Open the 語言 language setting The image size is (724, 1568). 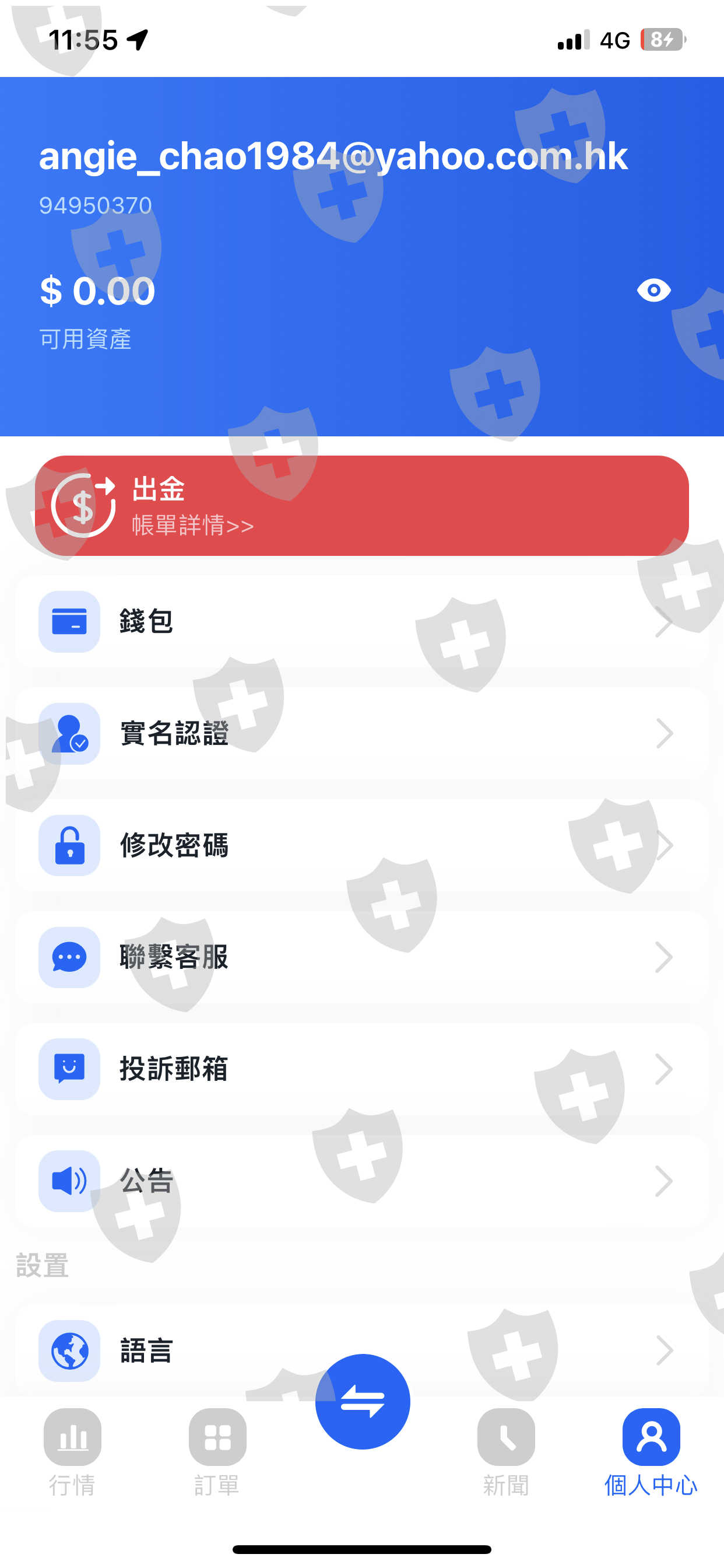pyautogui.click(x=361, y=1350)
